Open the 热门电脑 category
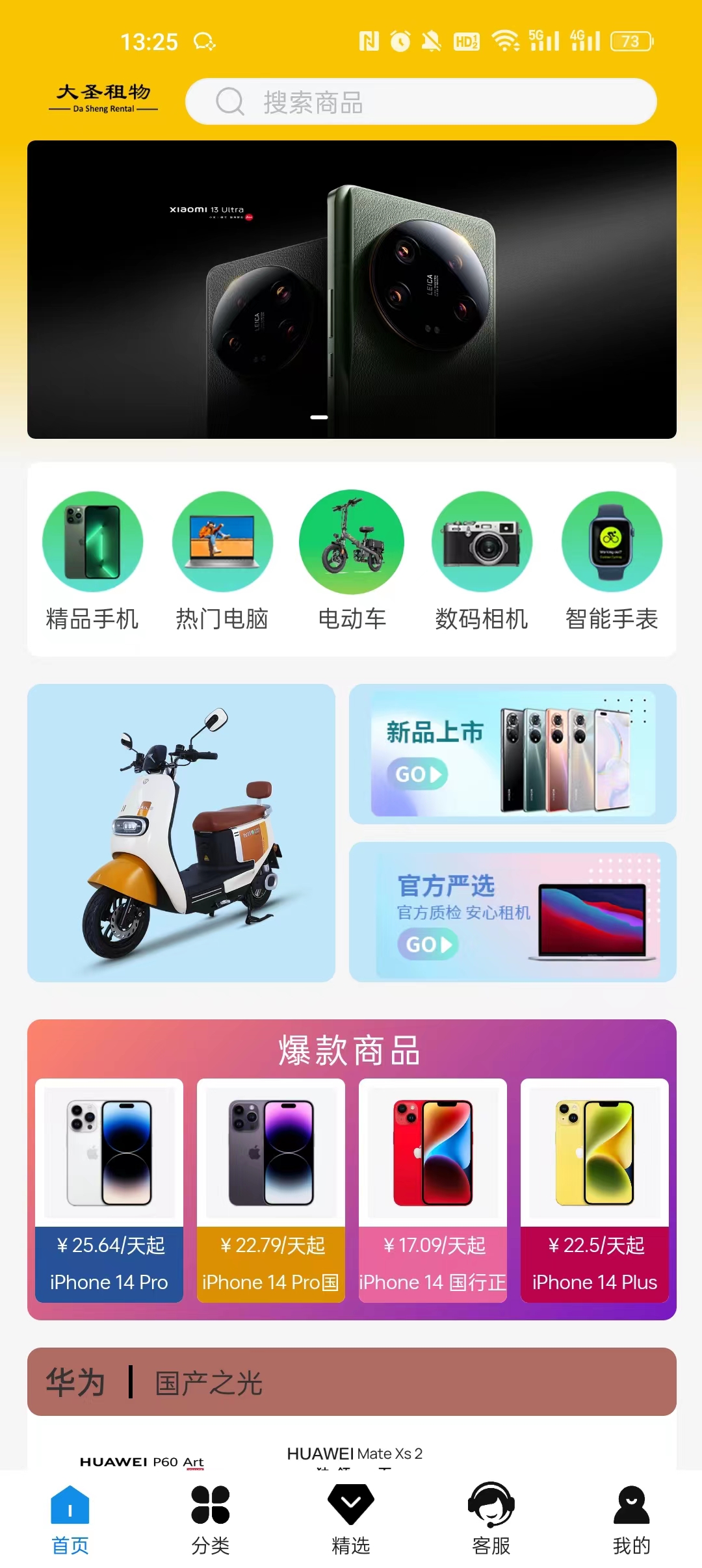The image size is (702, 1568). 222,560
